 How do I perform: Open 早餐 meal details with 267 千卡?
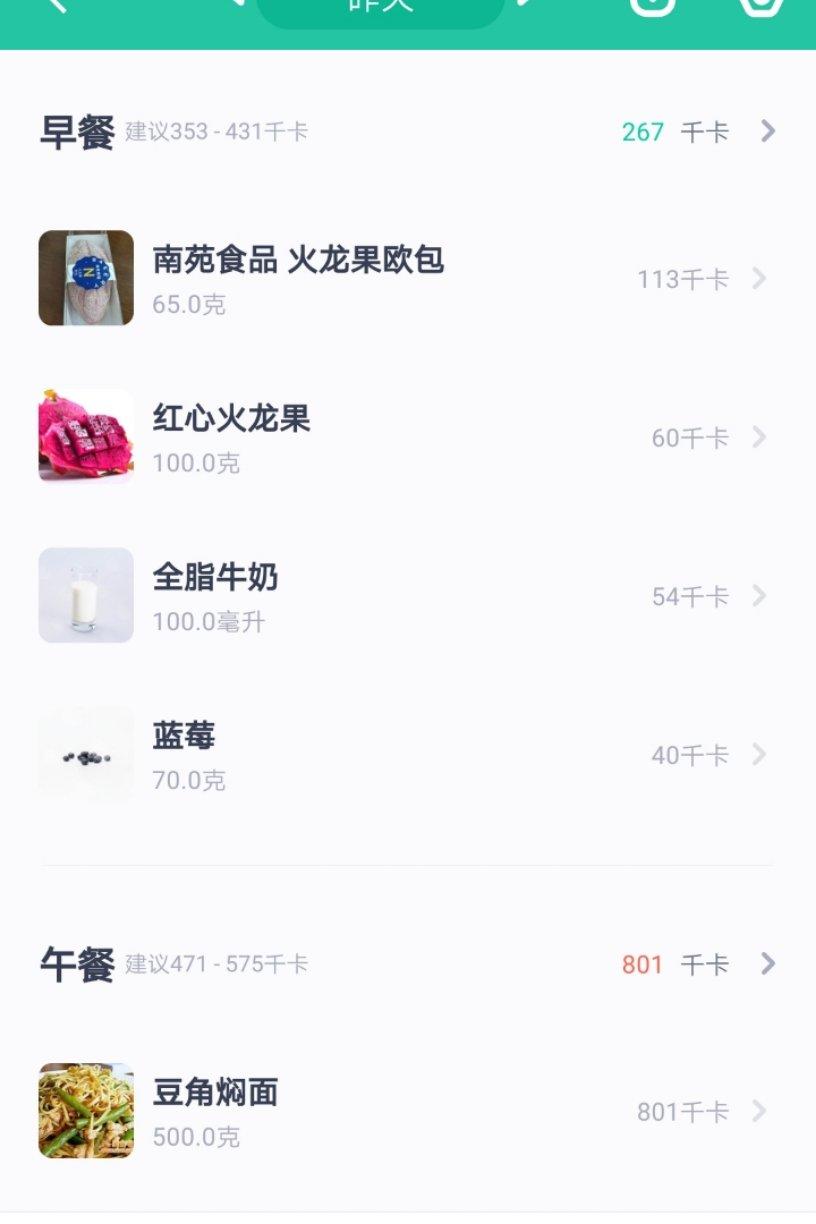coord(698,132)
